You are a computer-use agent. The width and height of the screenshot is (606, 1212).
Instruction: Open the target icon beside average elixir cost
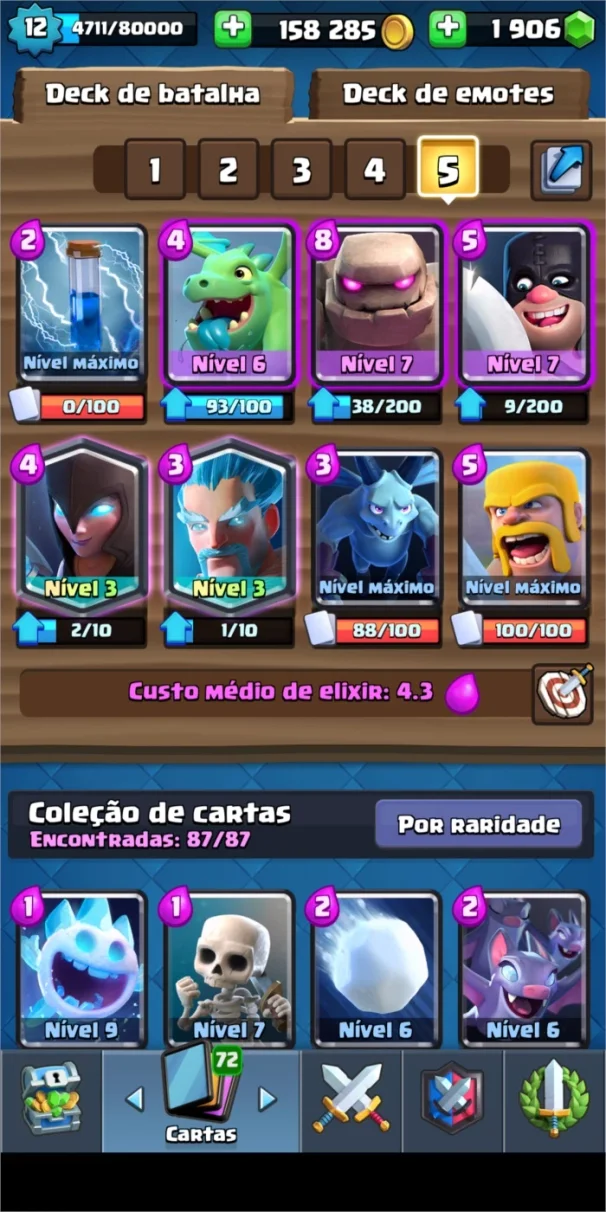(562, 694)
